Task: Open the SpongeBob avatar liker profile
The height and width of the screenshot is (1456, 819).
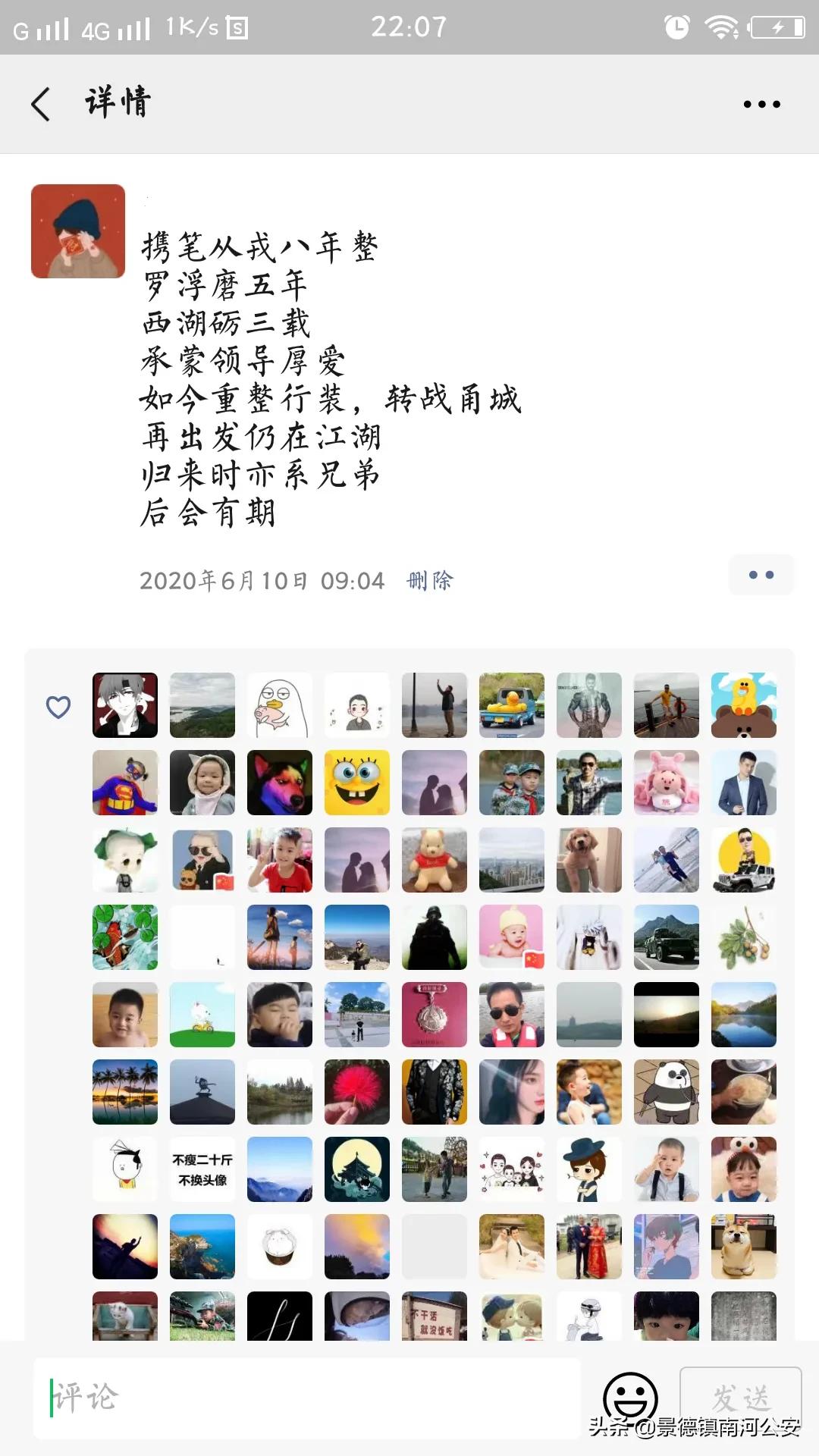Action: [x=357, y=783]
